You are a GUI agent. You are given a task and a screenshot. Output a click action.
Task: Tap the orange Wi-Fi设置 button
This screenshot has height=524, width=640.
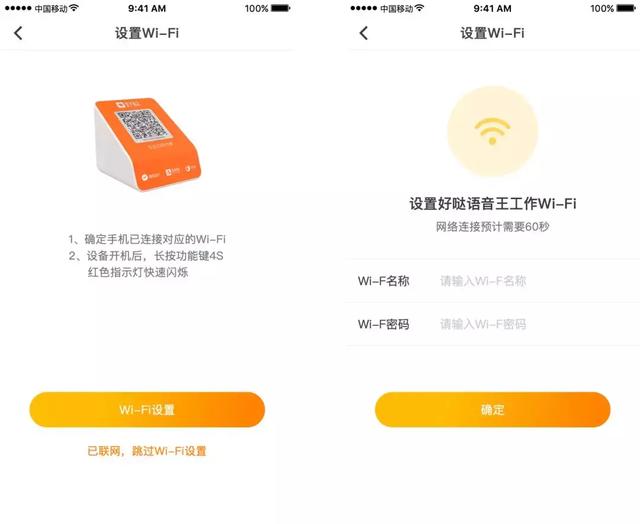pos(147,410)
